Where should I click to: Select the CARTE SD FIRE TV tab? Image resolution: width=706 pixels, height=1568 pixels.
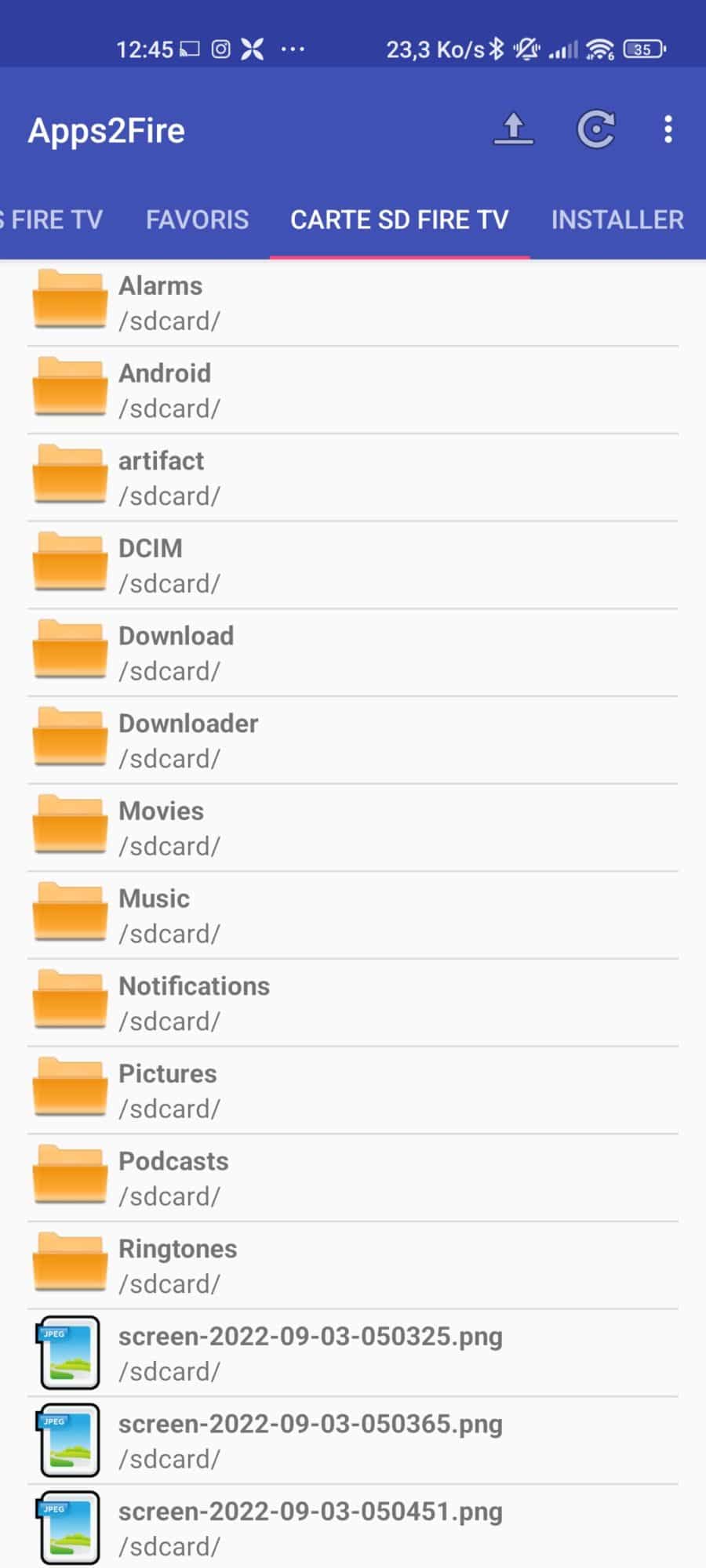pyautogui.click(x=400, y=220)
